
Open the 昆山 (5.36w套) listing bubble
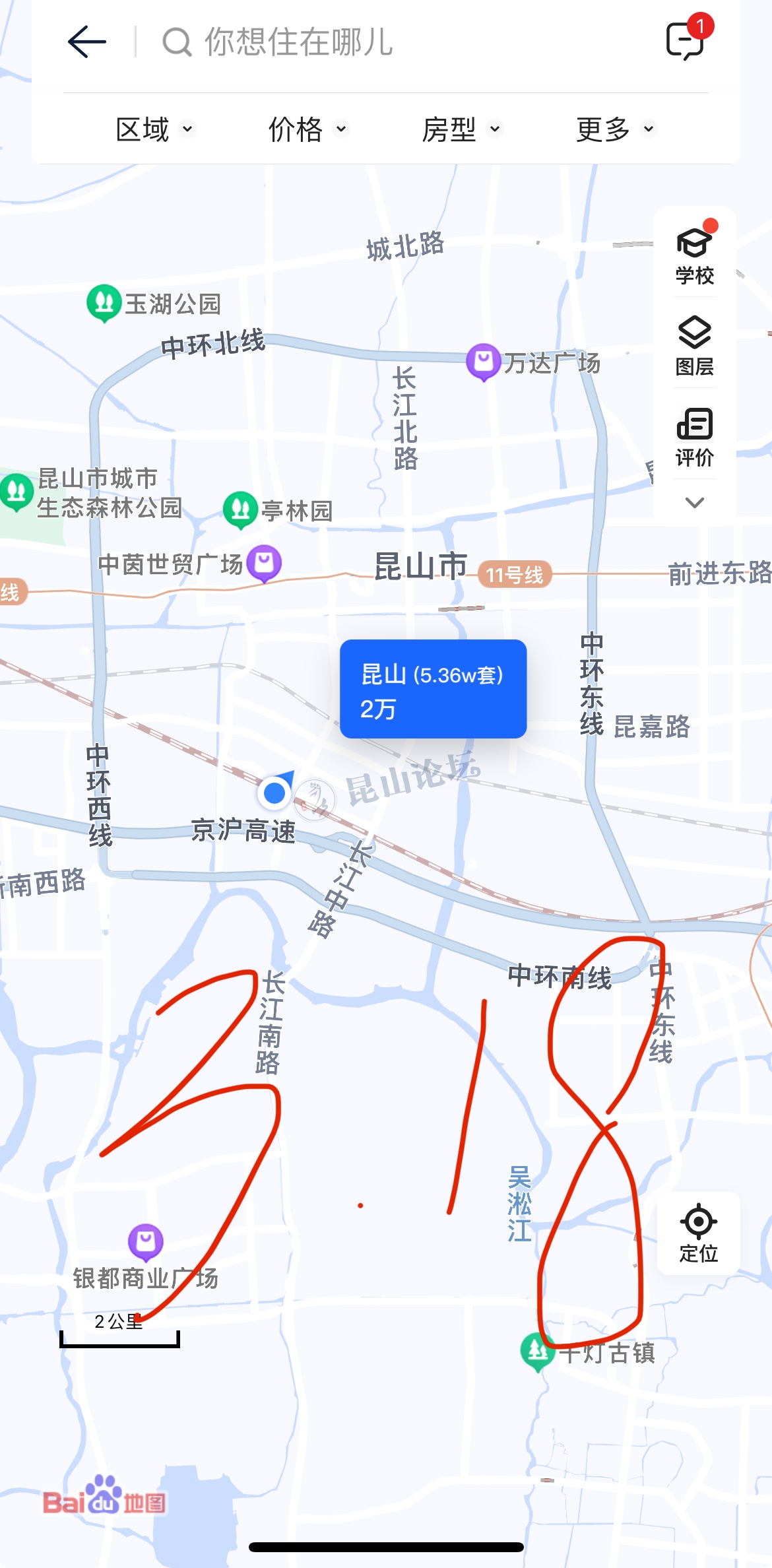point(433,689)
